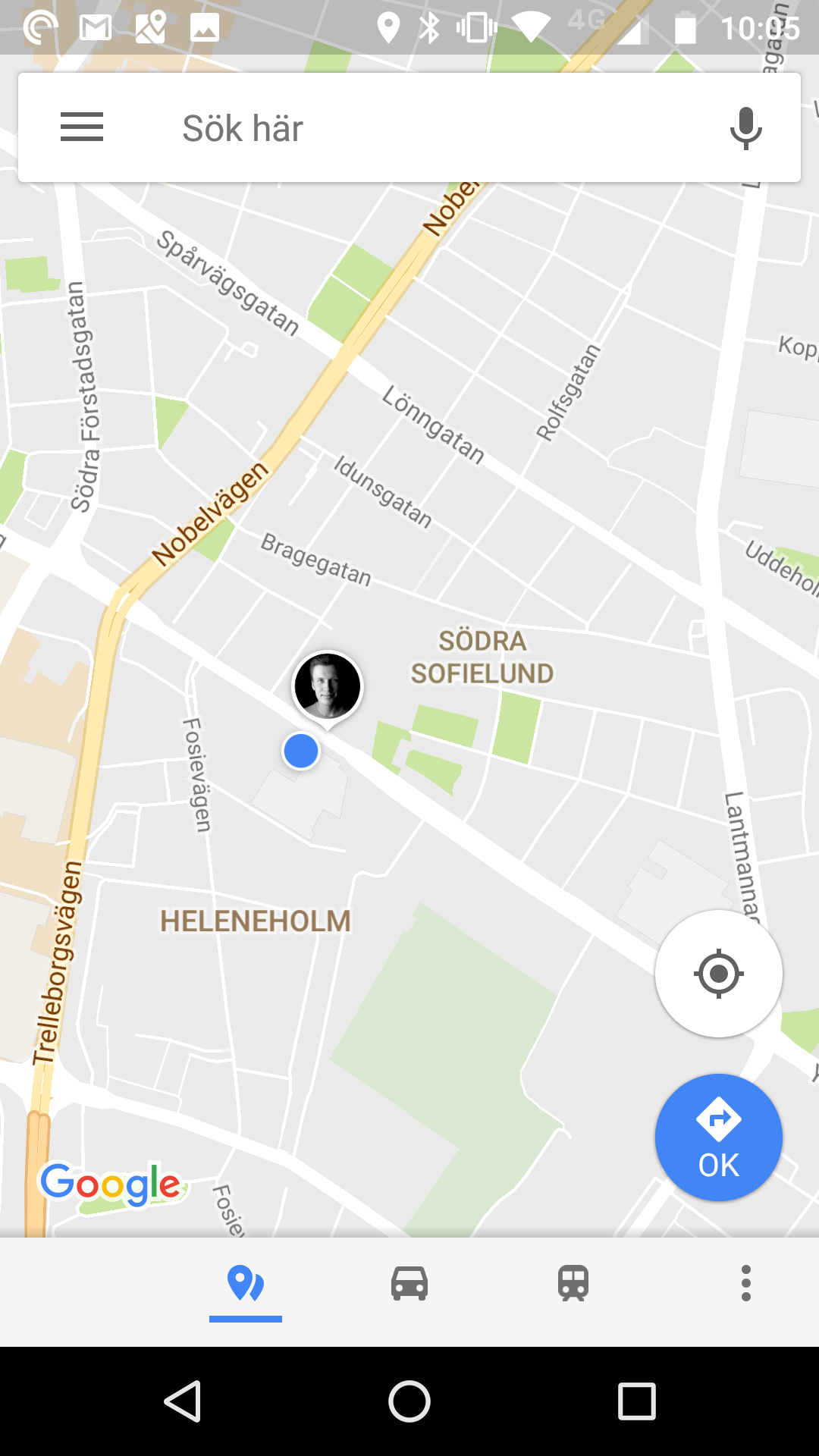Screen dimensions: 819x1456
Task: Tap the blue current location dot
Action: pyautogui.click(x=301, y=751)
